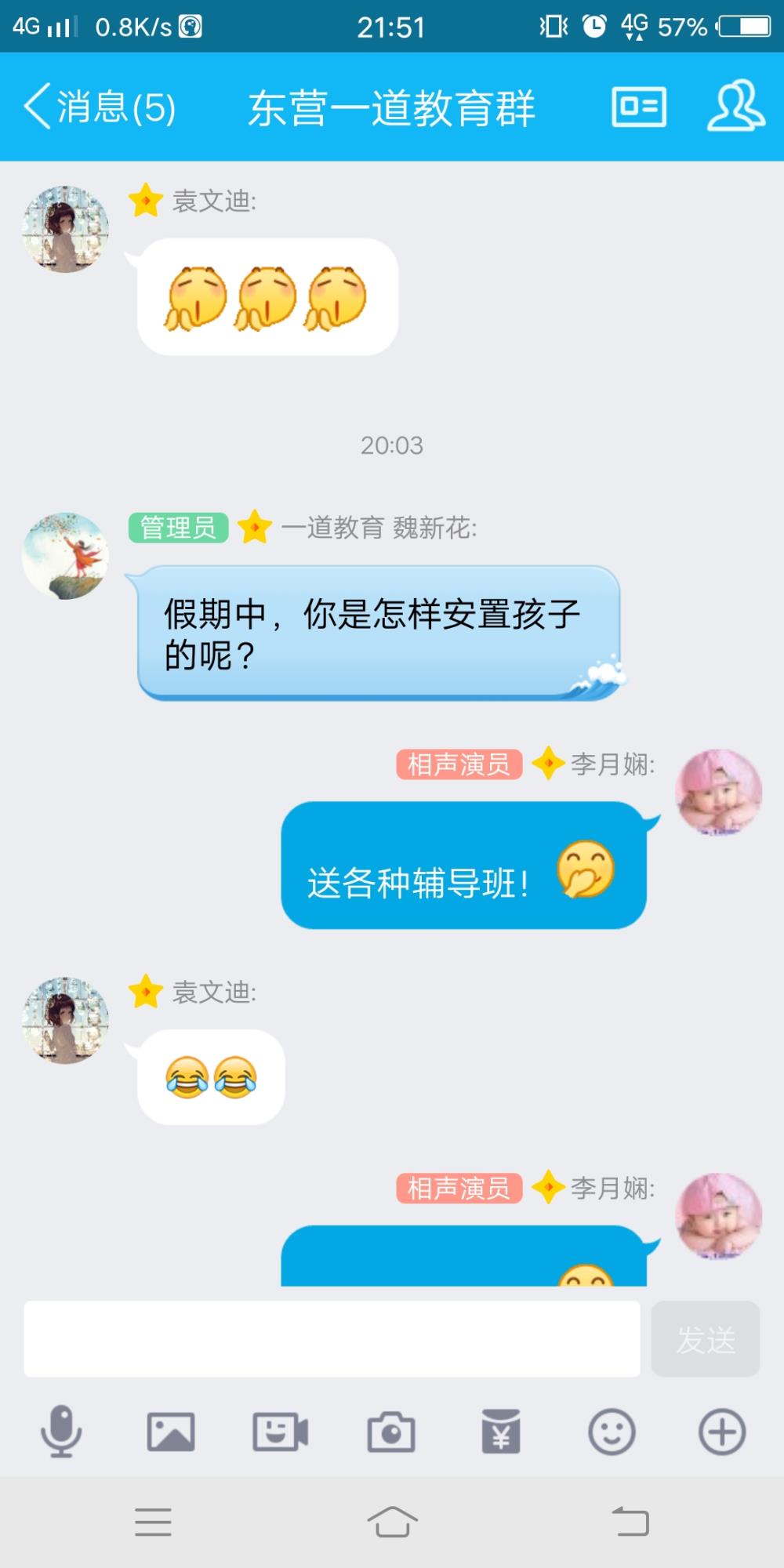Open the group announcements card icon

[x=639, y=107]
